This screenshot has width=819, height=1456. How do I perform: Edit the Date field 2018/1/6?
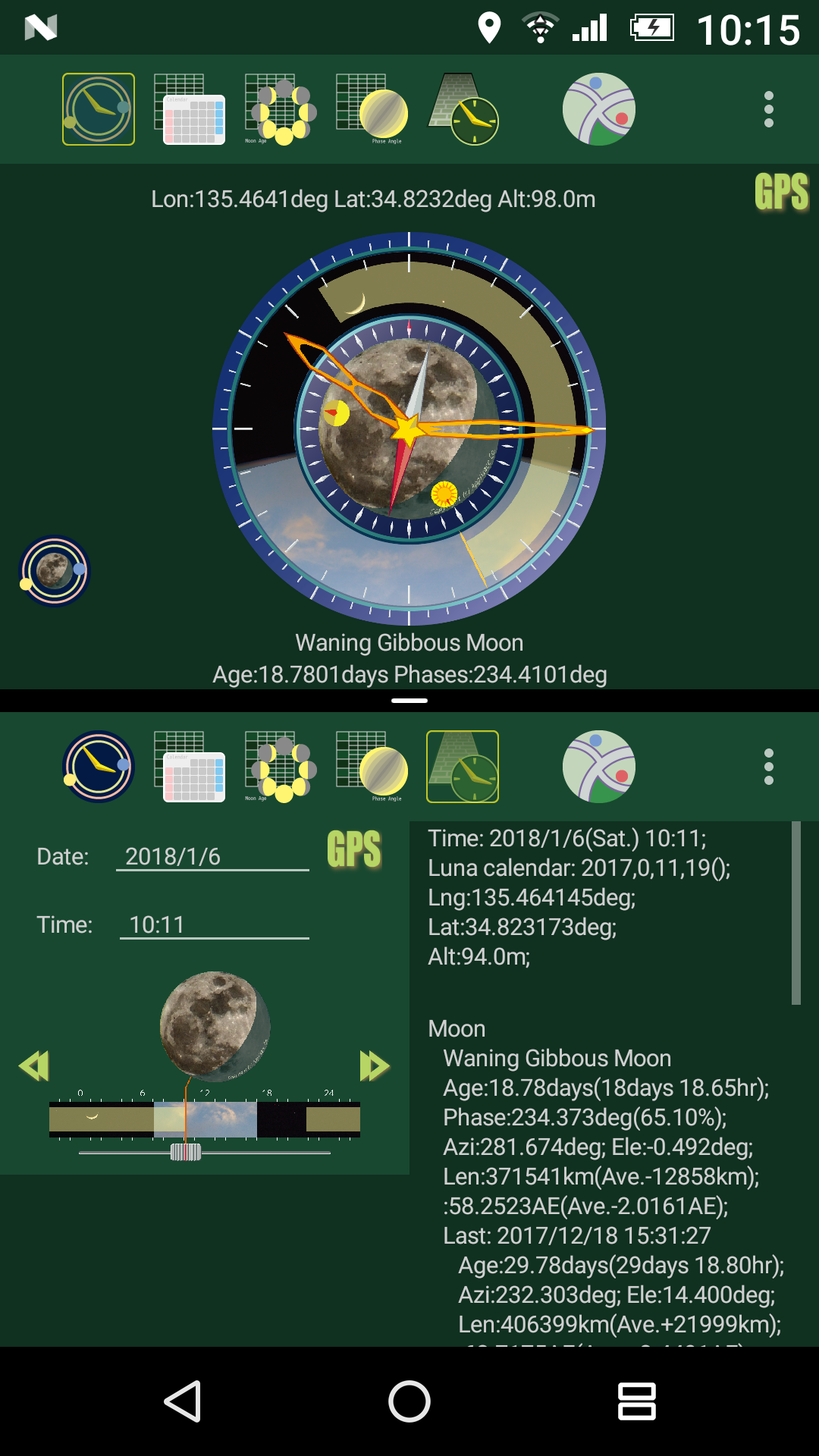(212, 856)
